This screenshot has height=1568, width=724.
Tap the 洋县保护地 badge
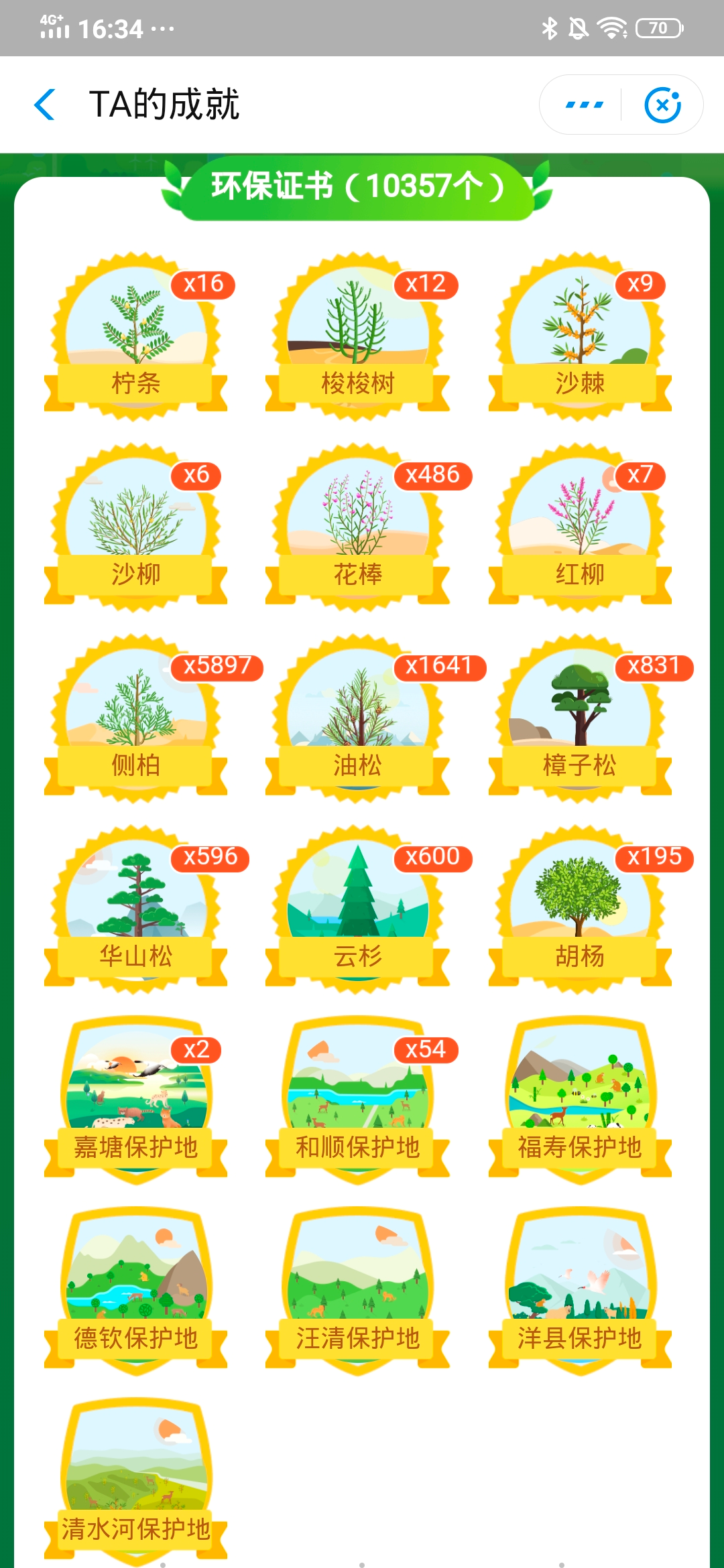coord(580,1290)
